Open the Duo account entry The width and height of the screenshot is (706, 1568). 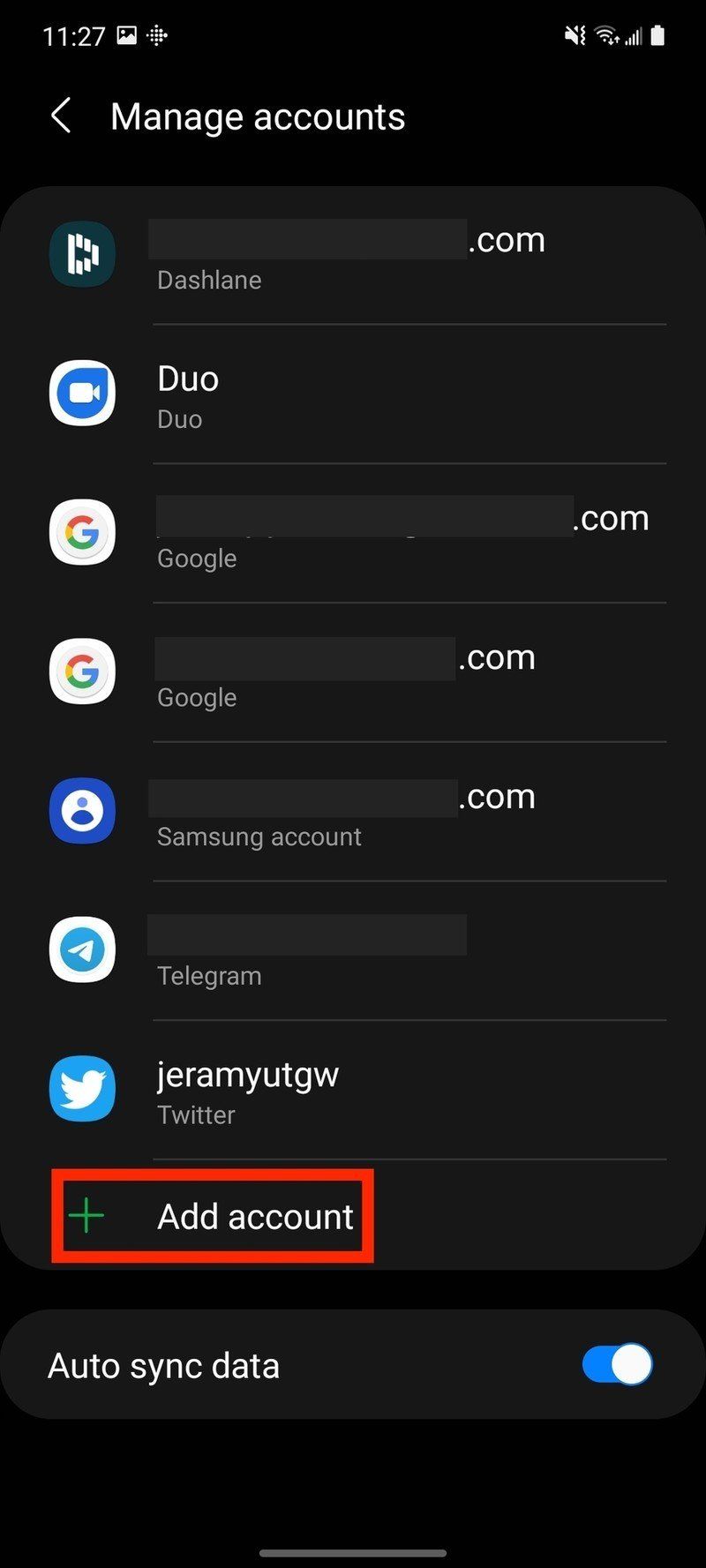click(353, 394)
